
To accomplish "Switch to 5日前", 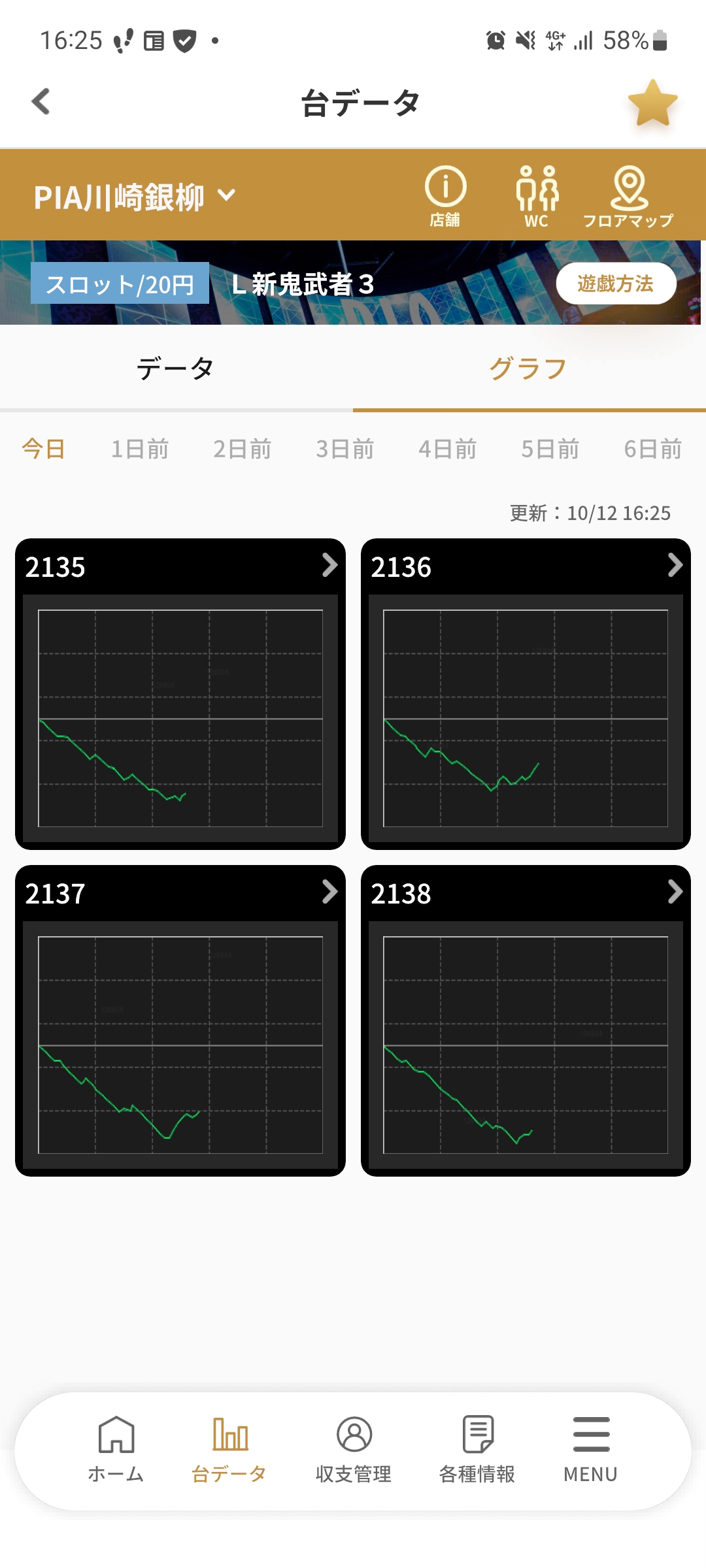I will (550, 449).
